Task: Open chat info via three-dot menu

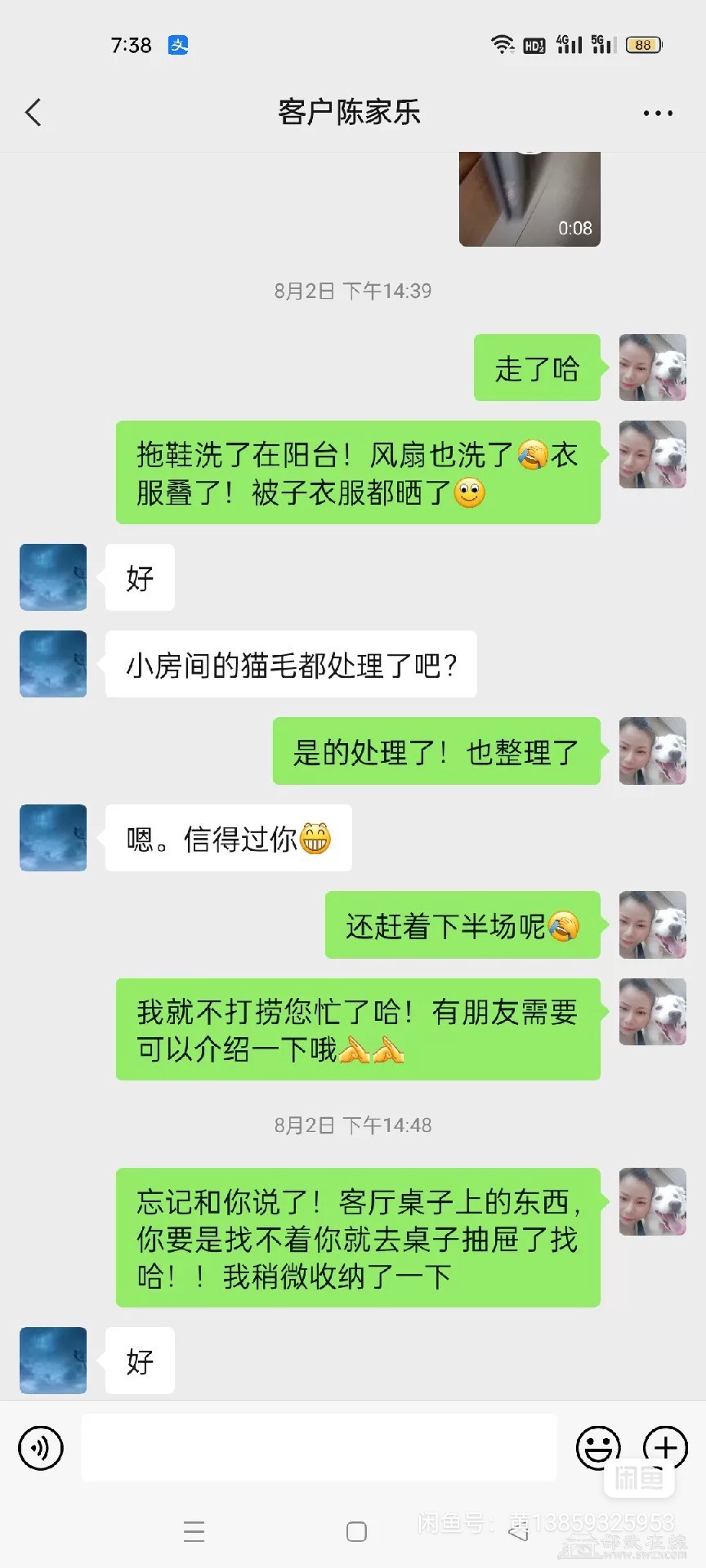Action: (x=657, y=114)
